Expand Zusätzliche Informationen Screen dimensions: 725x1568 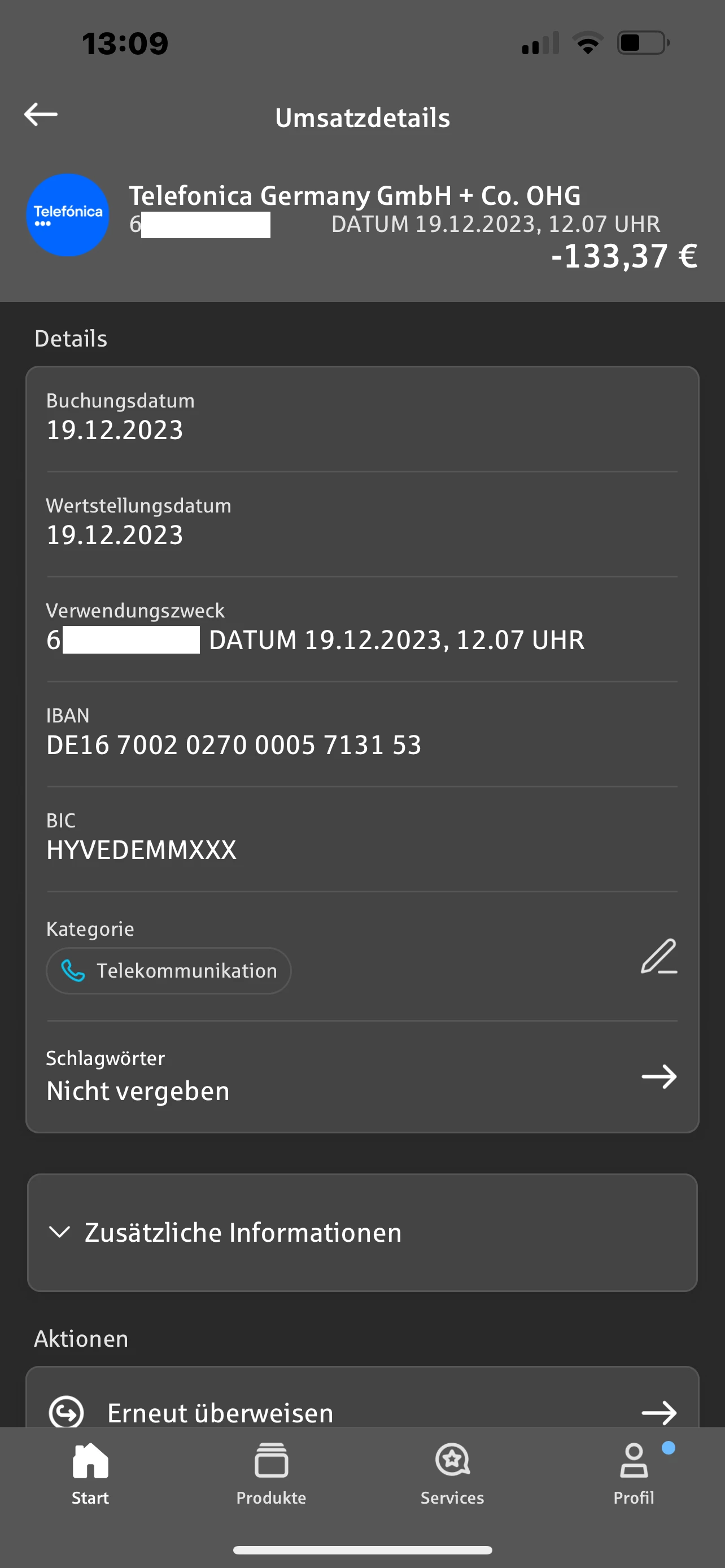tap(361, 1233)
